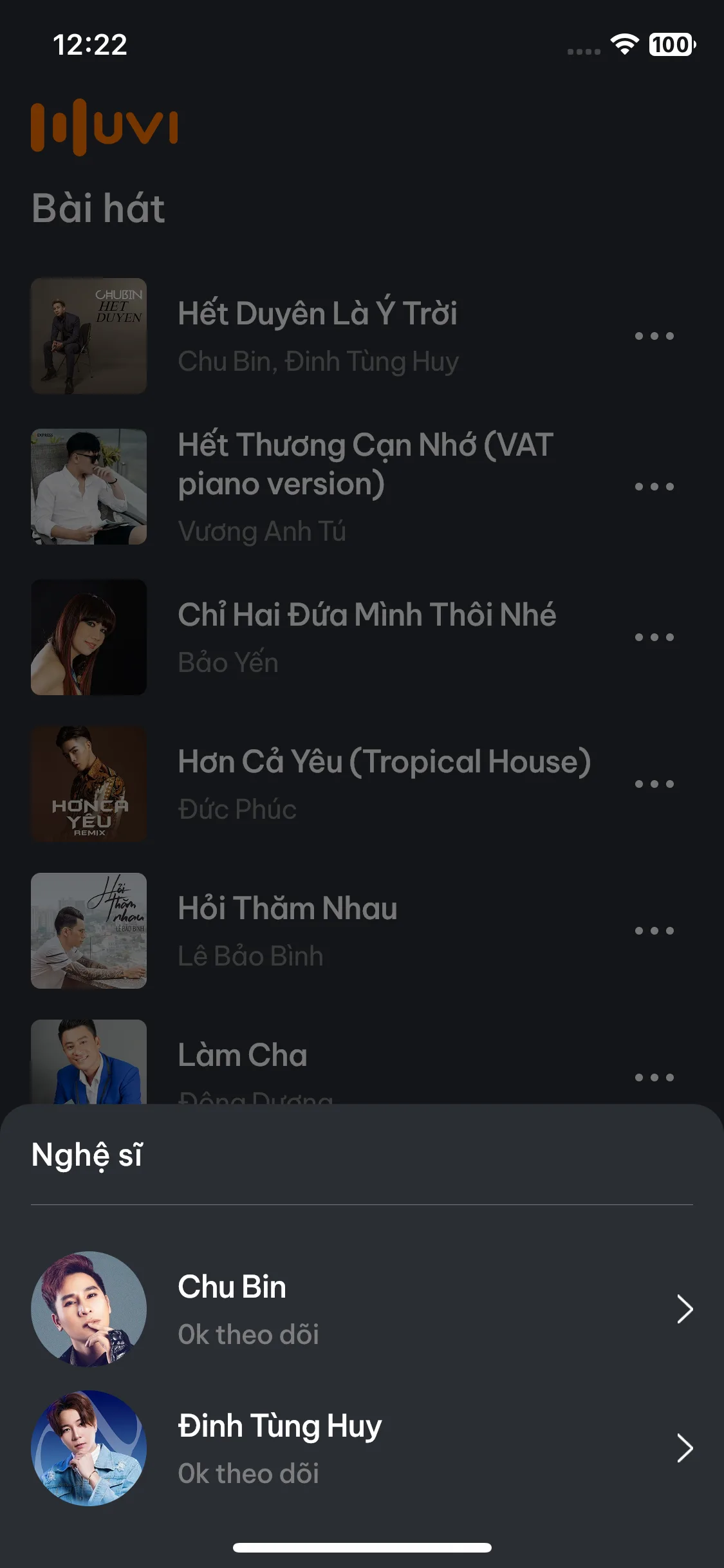Select artist Đinh Tùng Huy
This screenshot has height=1568, width=724.
coord(360,1448)
